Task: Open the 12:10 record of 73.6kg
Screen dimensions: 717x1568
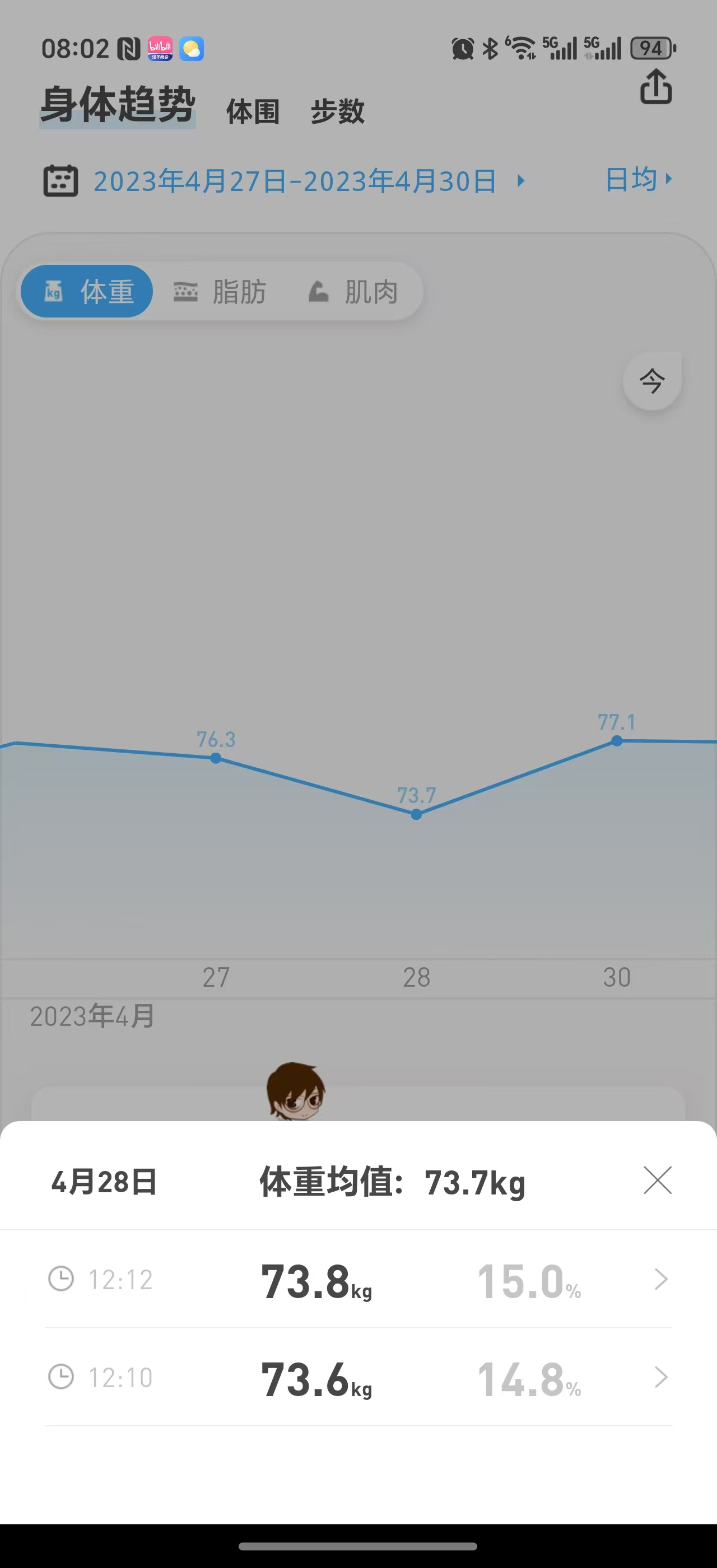Action: click(x=358, y=1377)
